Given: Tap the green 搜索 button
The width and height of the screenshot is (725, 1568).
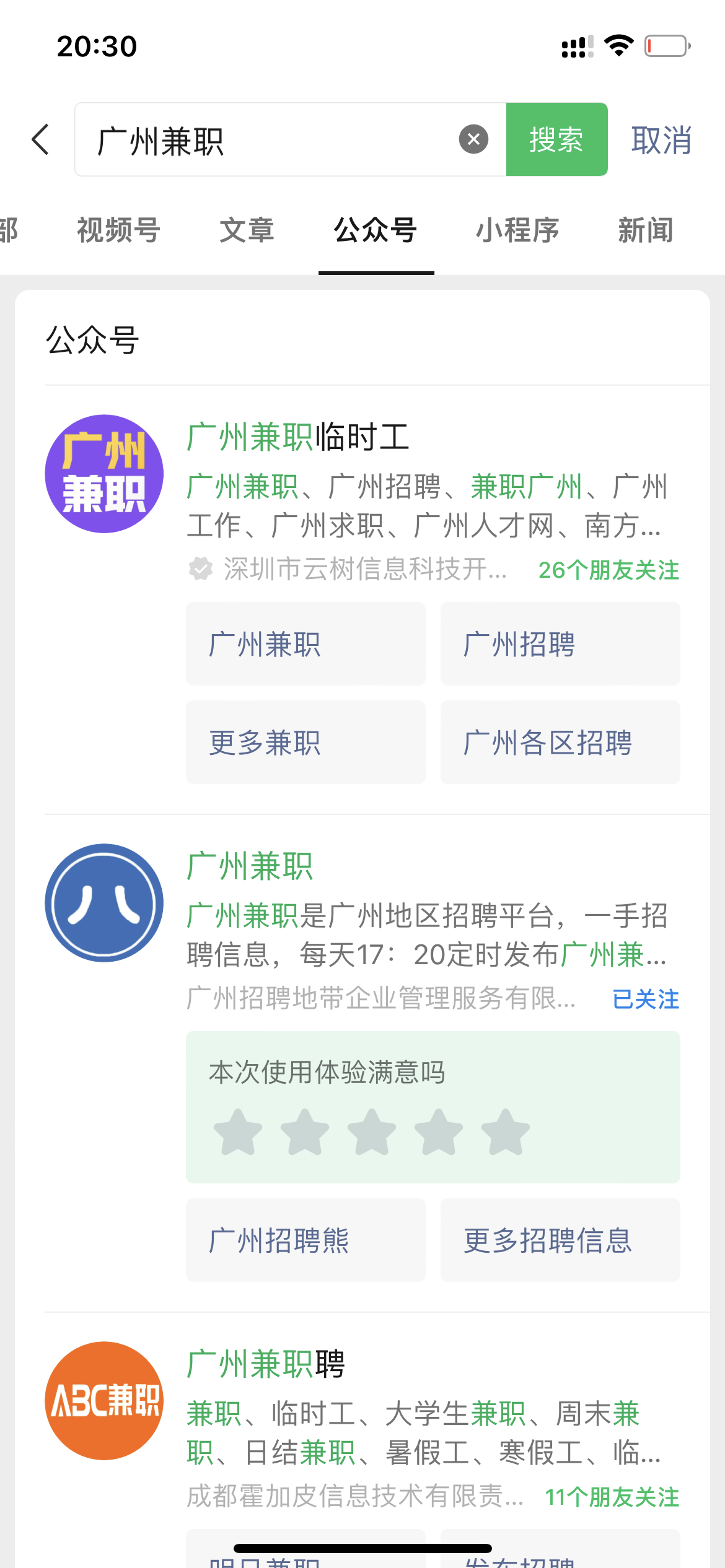Looking at the screenshot, I should tap(556, 139).
